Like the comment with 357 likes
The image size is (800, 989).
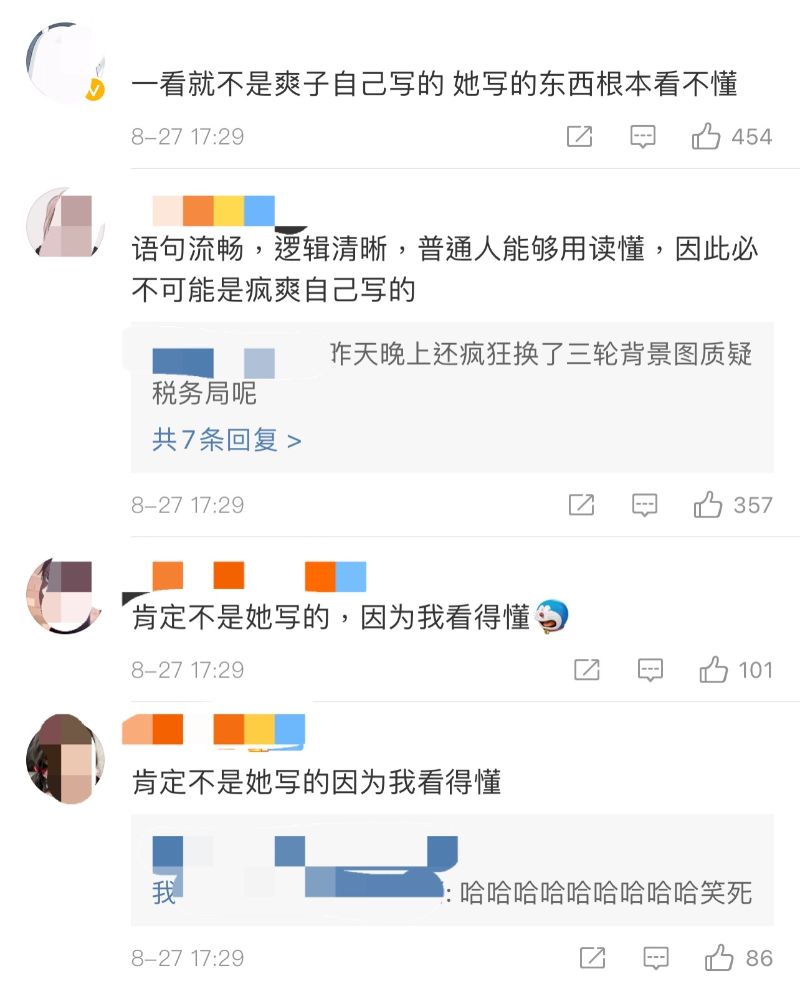pyautogui.click(x=708, y=505)
